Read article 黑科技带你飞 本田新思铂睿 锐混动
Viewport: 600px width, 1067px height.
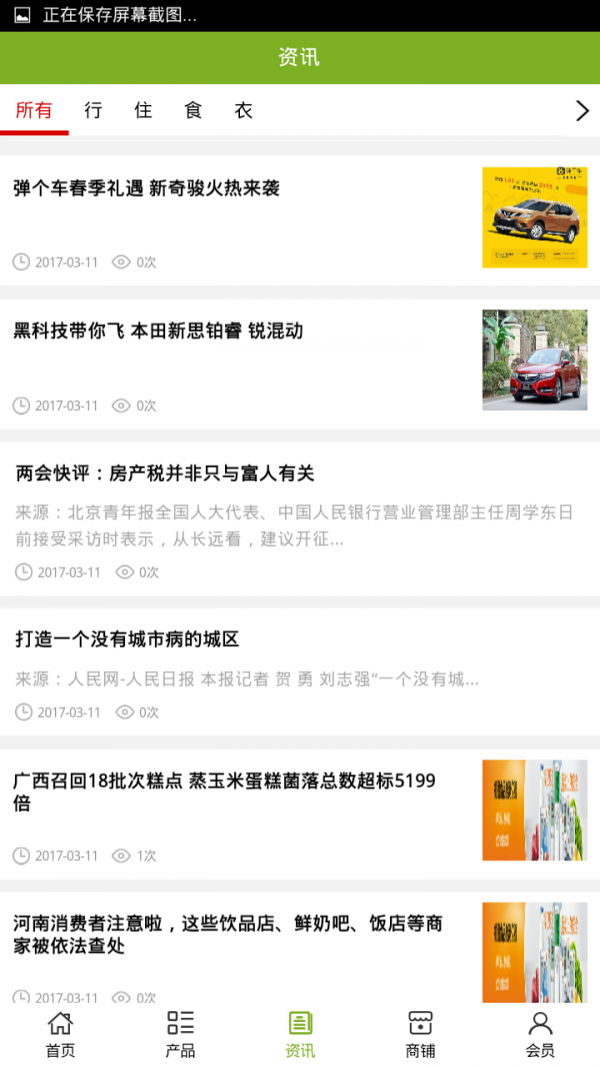(158, 331)
